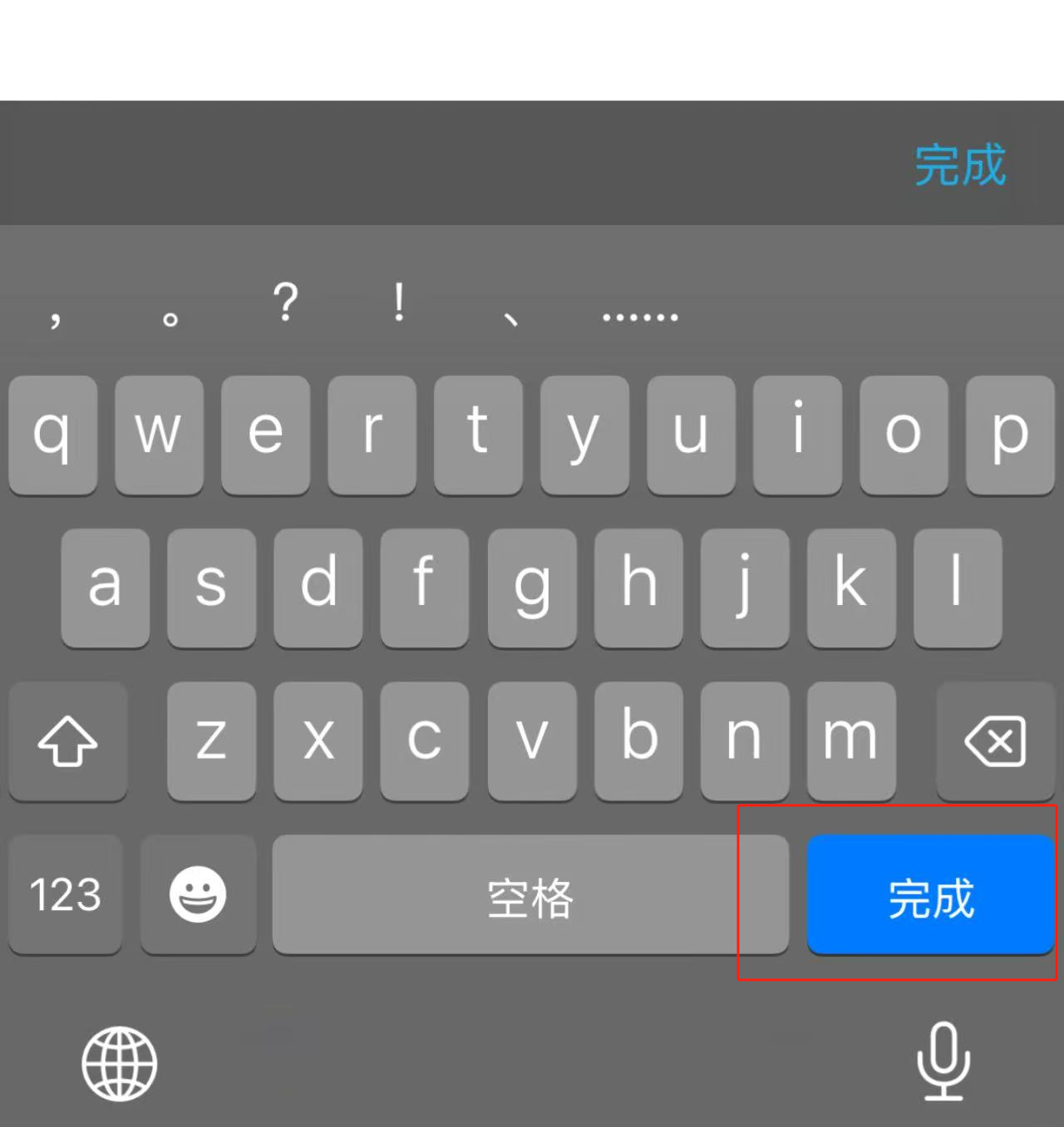Open the emoji keyboard
Viewport: 1064px width, 1127px height.
pos(198,895)
